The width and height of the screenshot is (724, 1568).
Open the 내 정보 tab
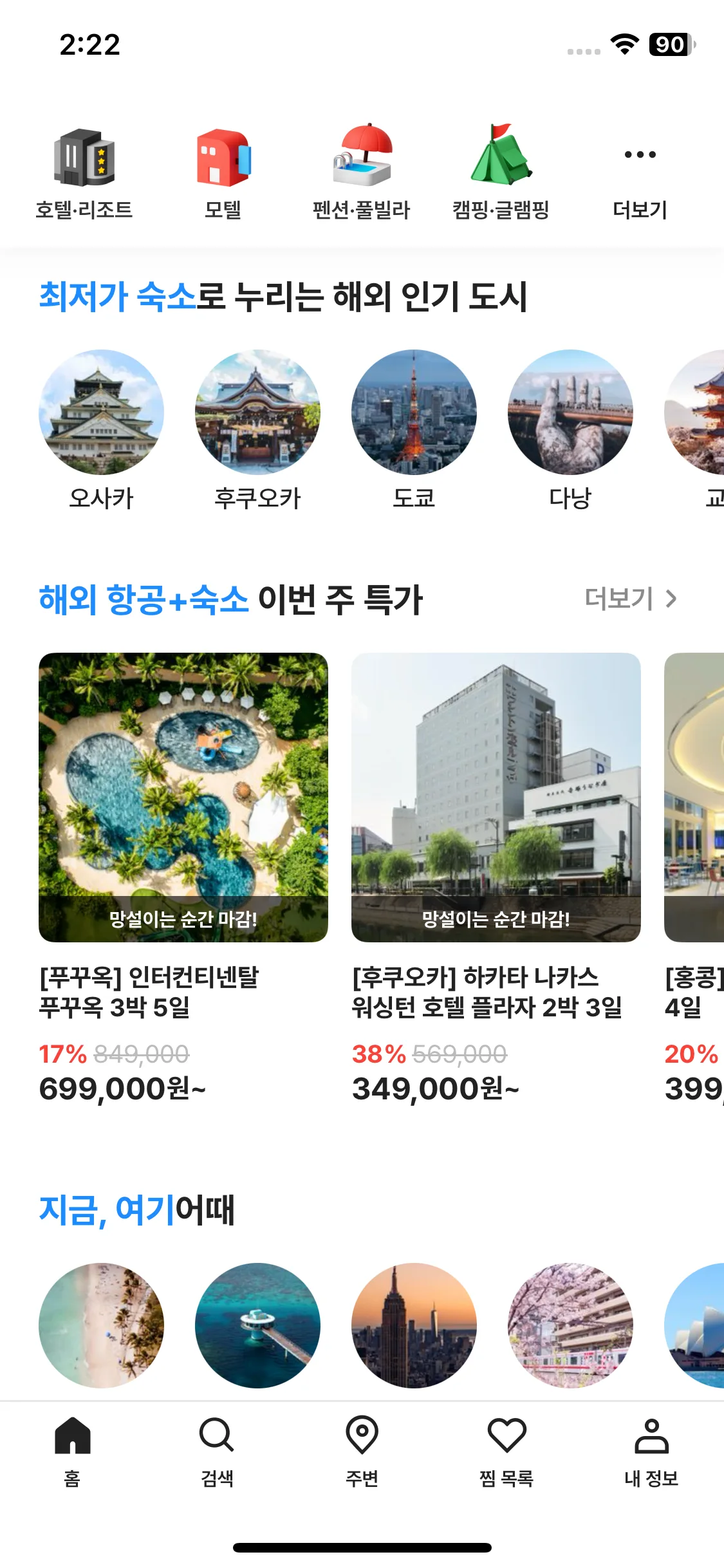pyautogui.click(x=651, y=1452)
